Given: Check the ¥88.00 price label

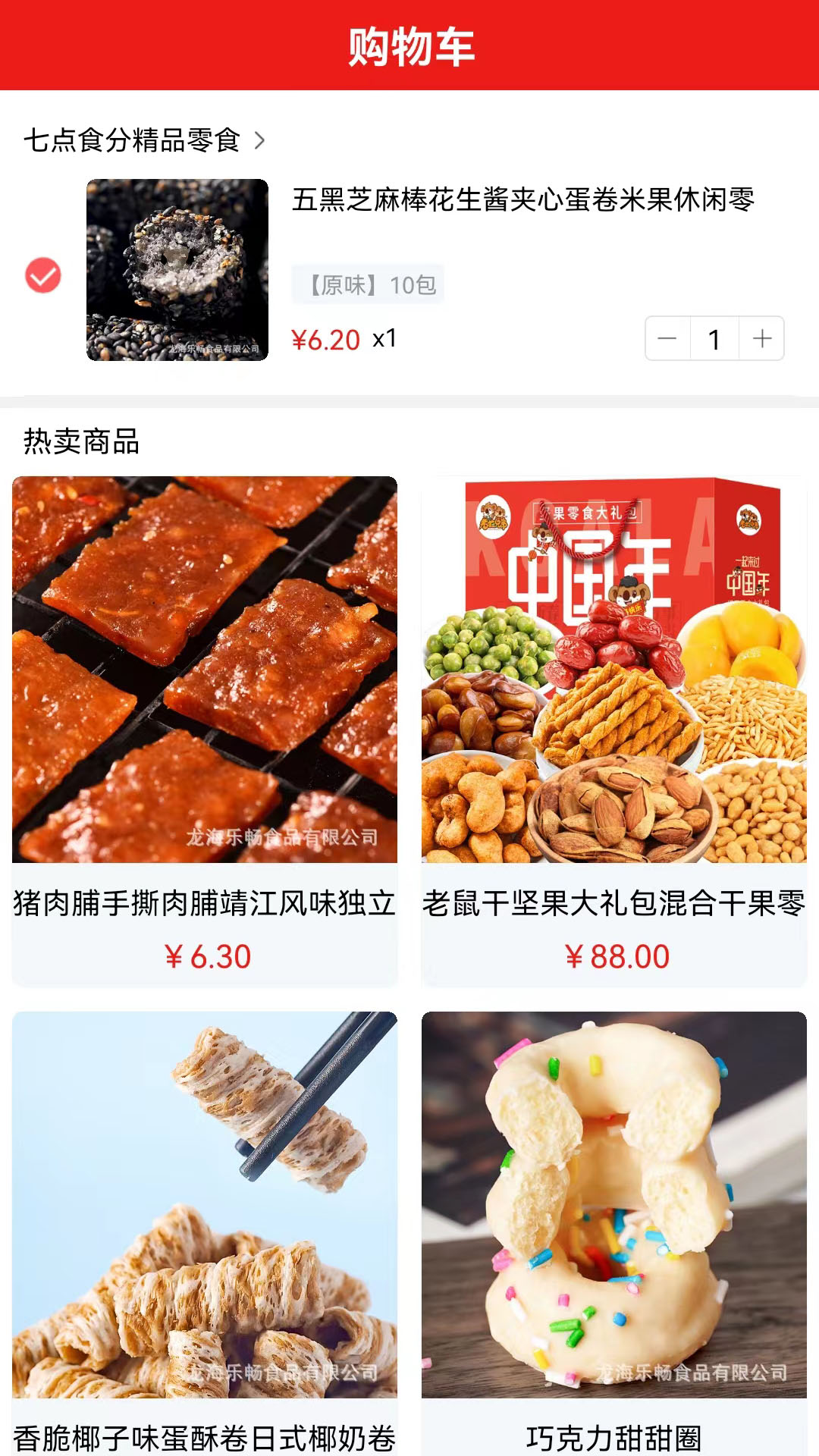Looking at the screenshot, I should [614, 958].
